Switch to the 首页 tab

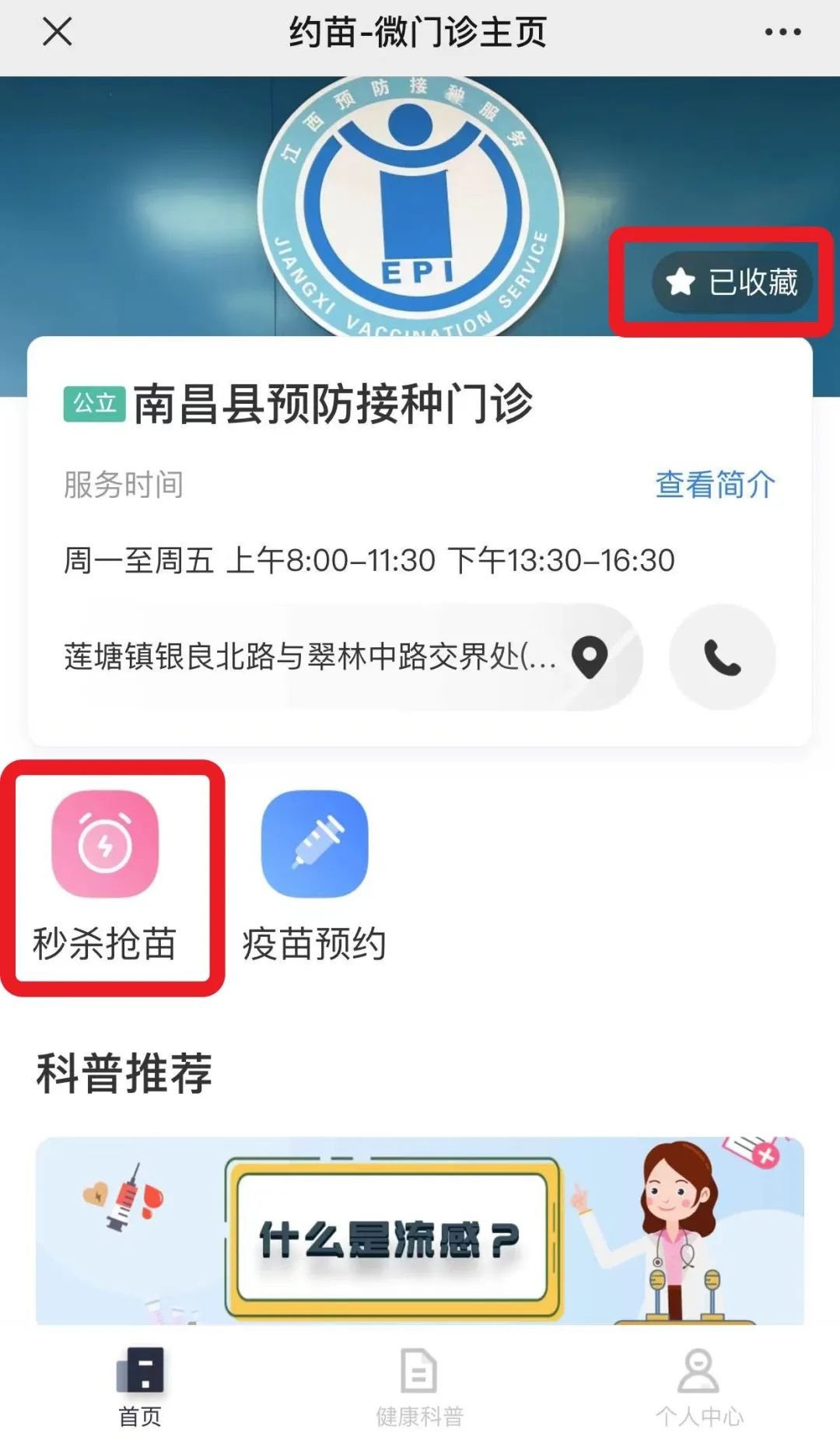click(x=140, y=1387)
